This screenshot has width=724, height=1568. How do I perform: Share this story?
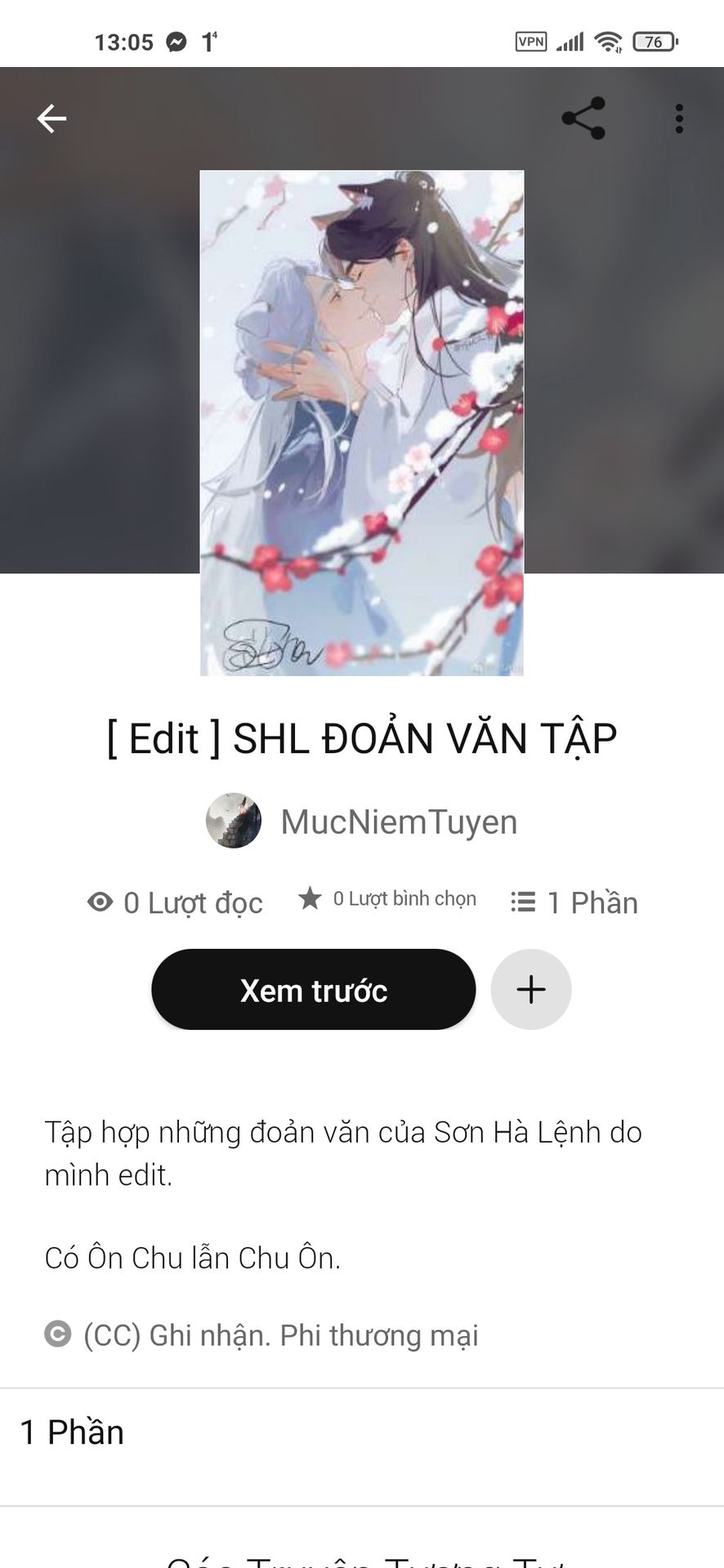(x=583, y=118)
